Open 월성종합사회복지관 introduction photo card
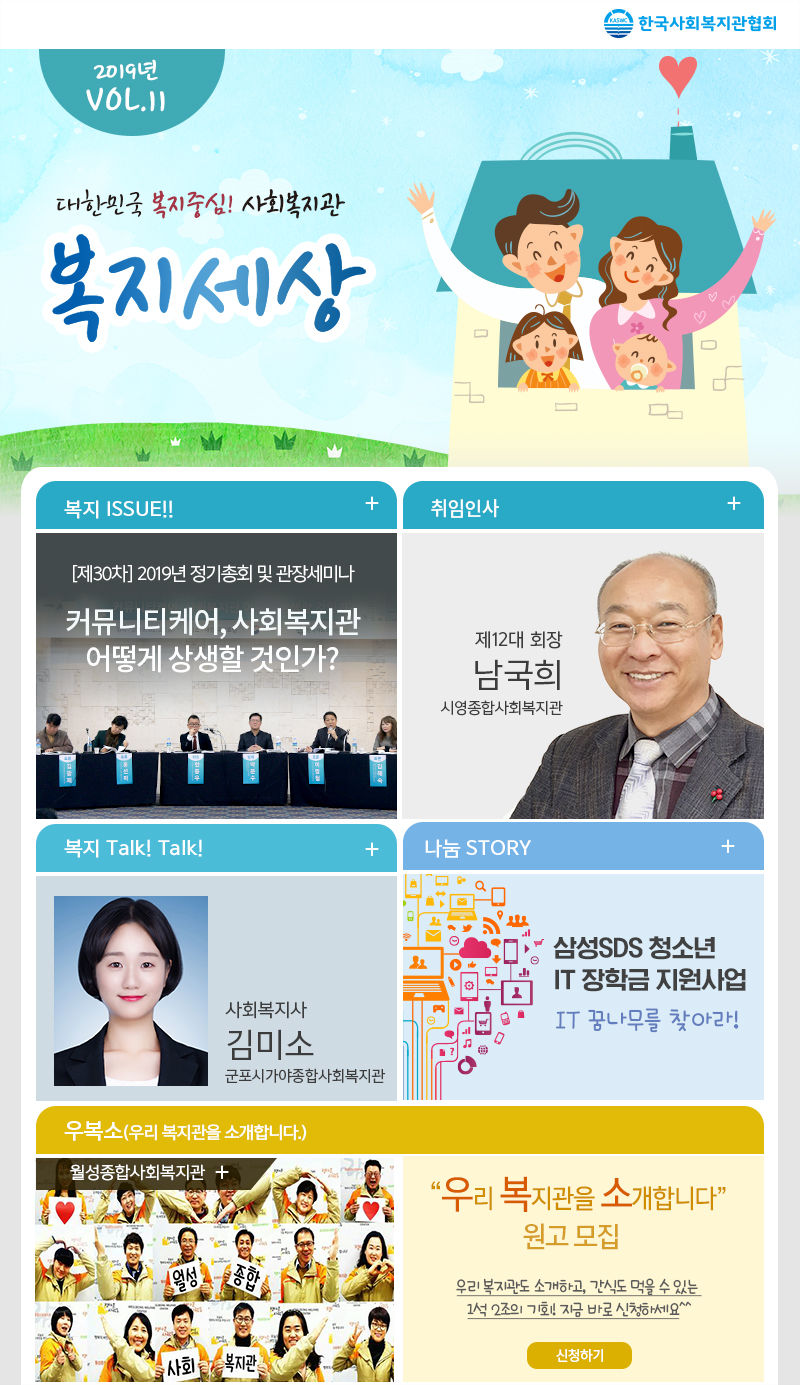This screenshot has width=800, height=1385. point(215,1270)
